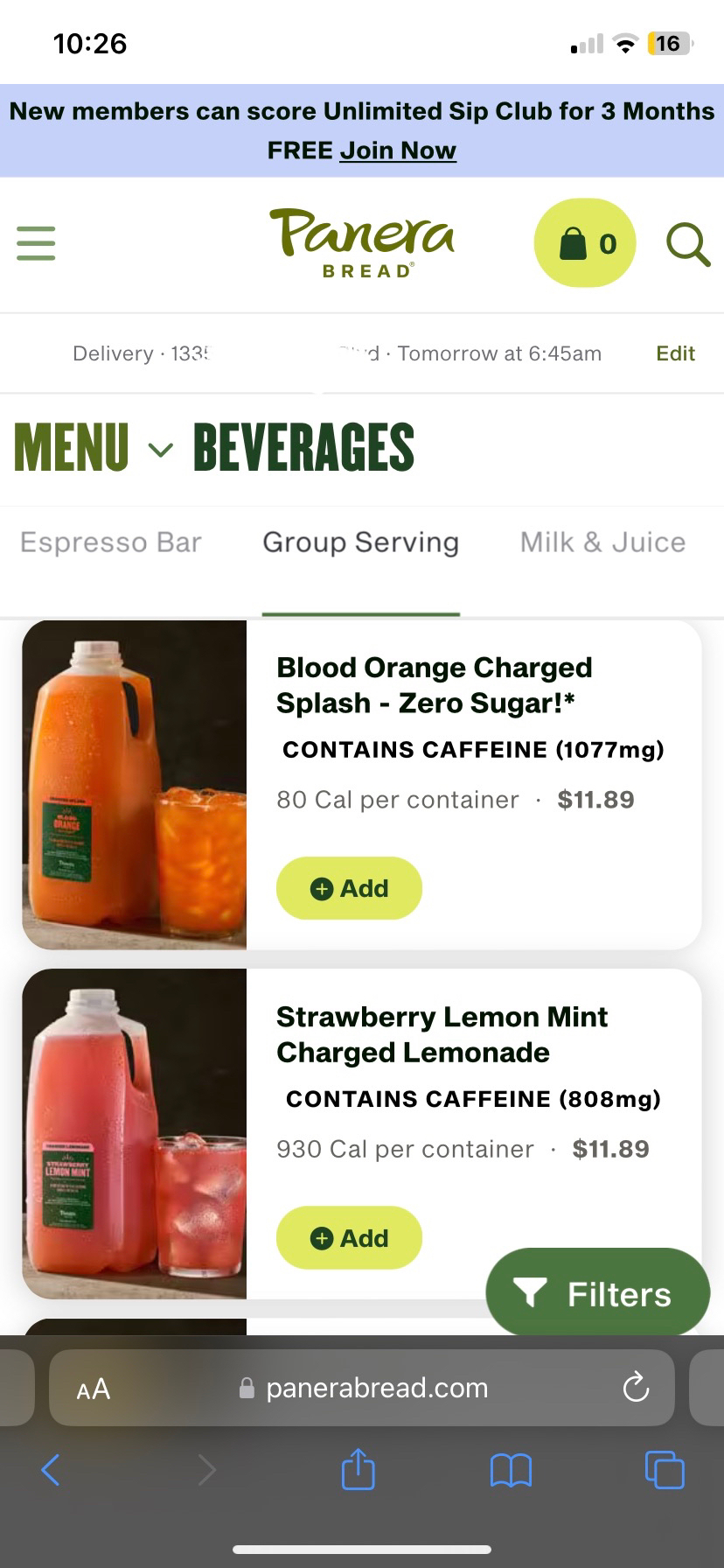Open the site search magnifier
Viewport: 724px width, 1568px height.
(x=687, y=243)
